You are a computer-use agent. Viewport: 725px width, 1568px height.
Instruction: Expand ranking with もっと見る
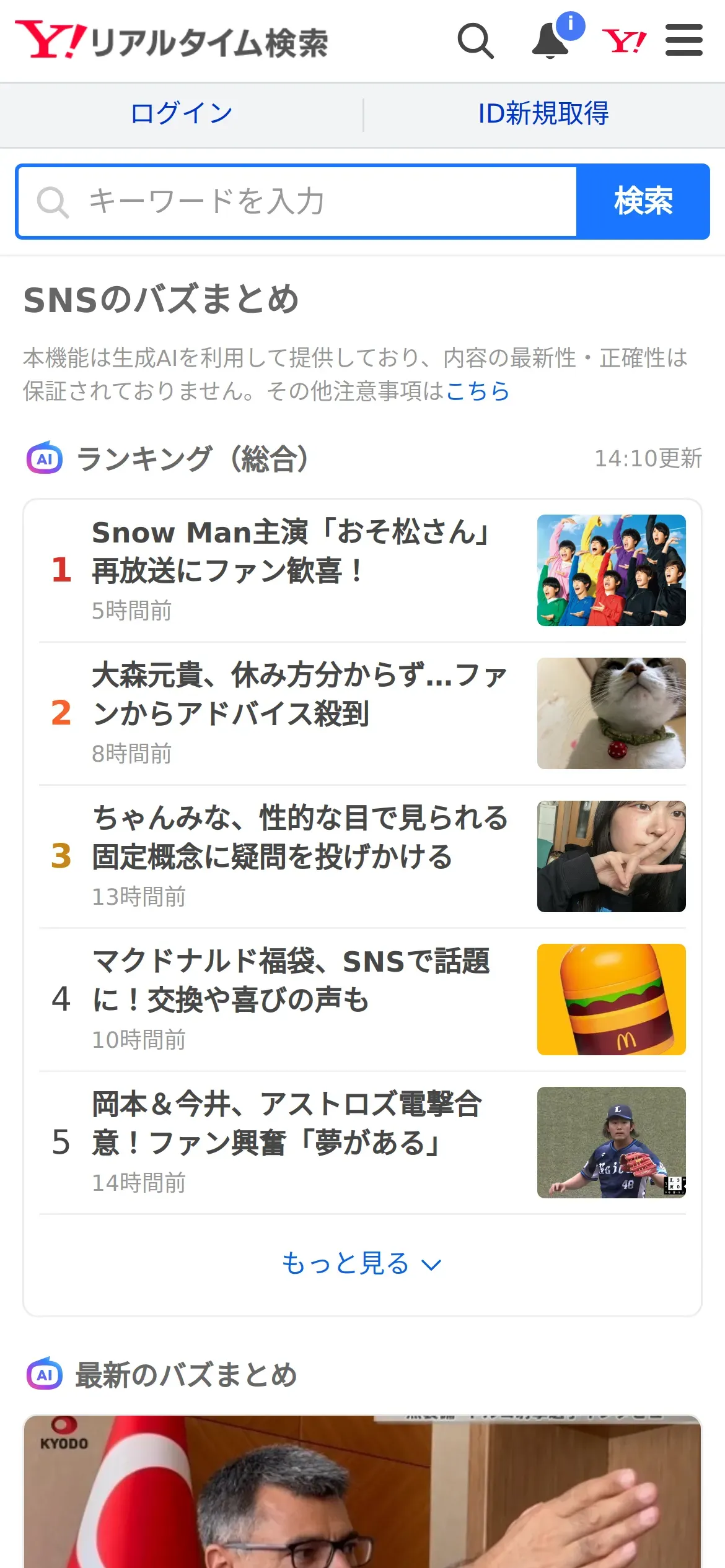(x=362, y=1263)
